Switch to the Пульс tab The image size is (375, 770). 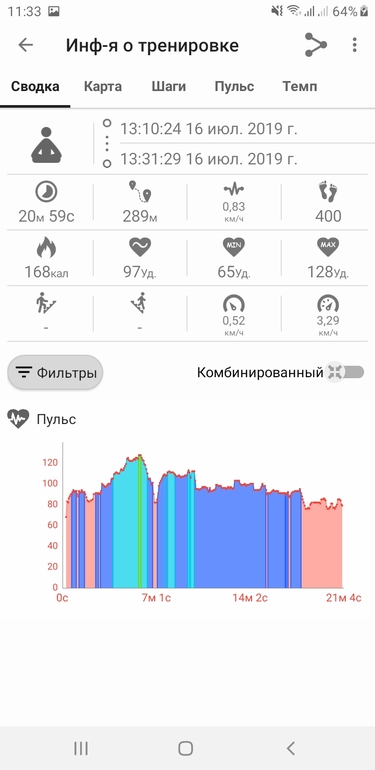click(x=234, y=87)
